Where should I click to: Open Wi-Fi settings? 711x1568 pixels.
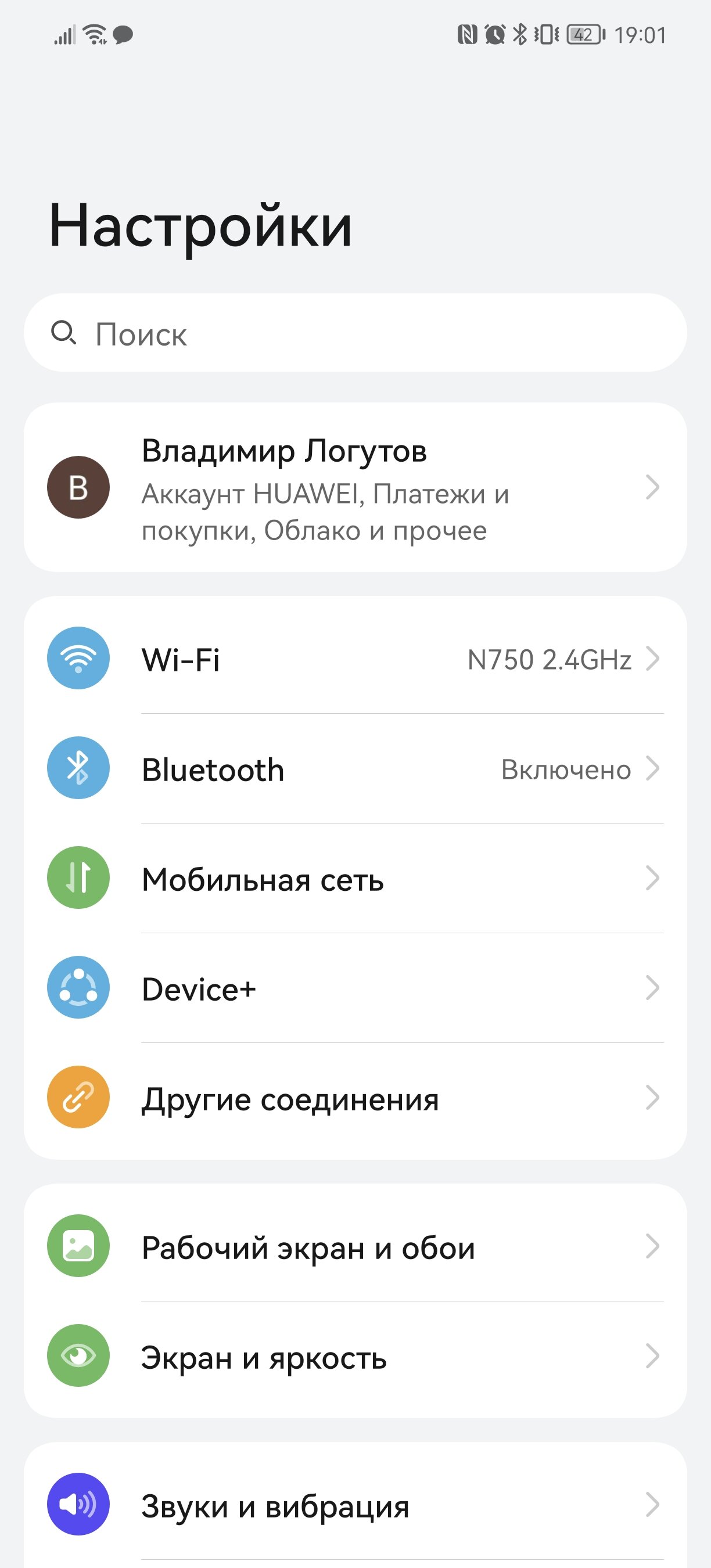(x=355, y=659)
